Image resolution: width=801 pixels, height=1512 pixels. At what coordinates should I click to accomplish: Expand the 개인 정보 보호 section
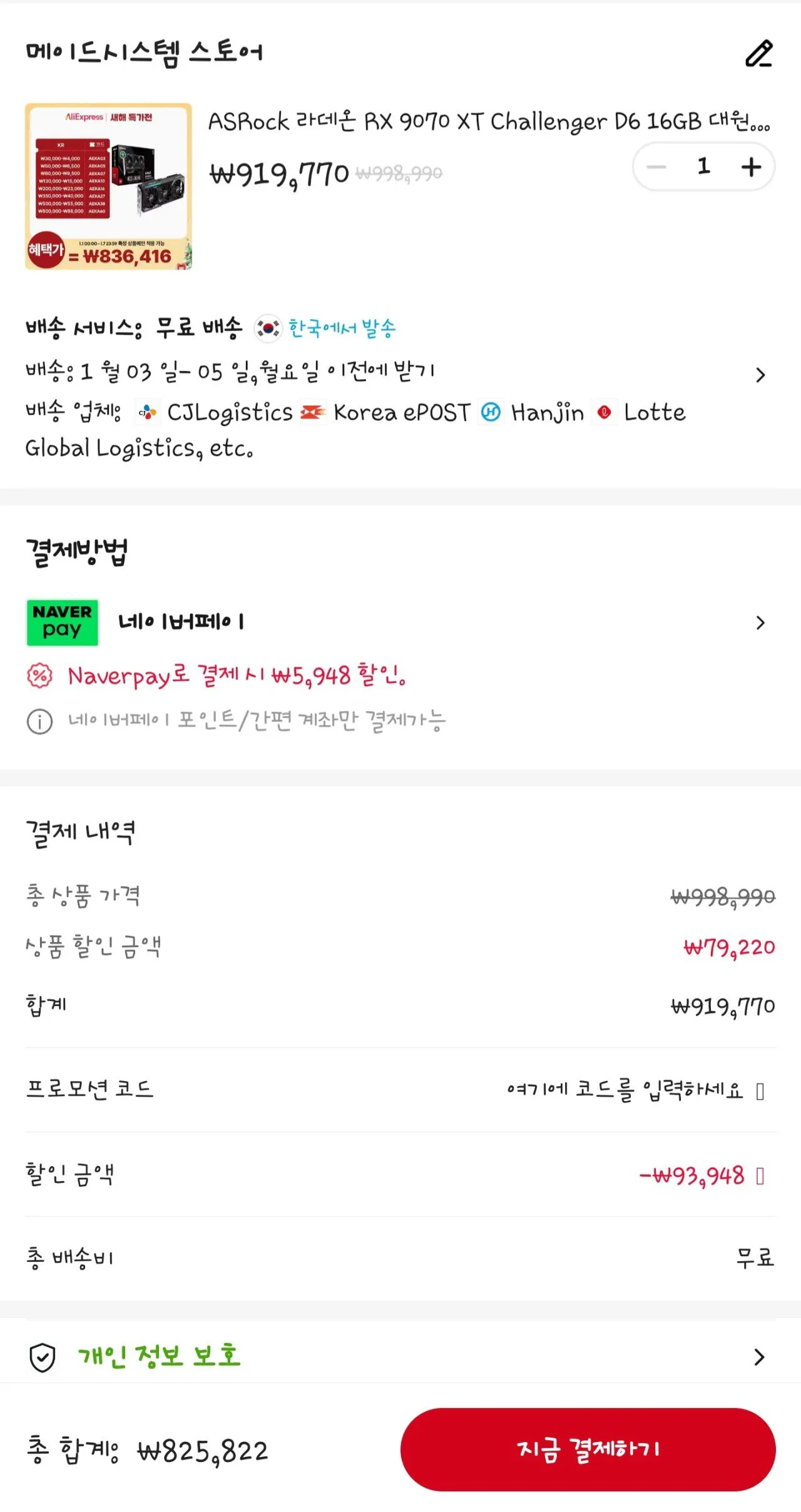point(760,1357)
